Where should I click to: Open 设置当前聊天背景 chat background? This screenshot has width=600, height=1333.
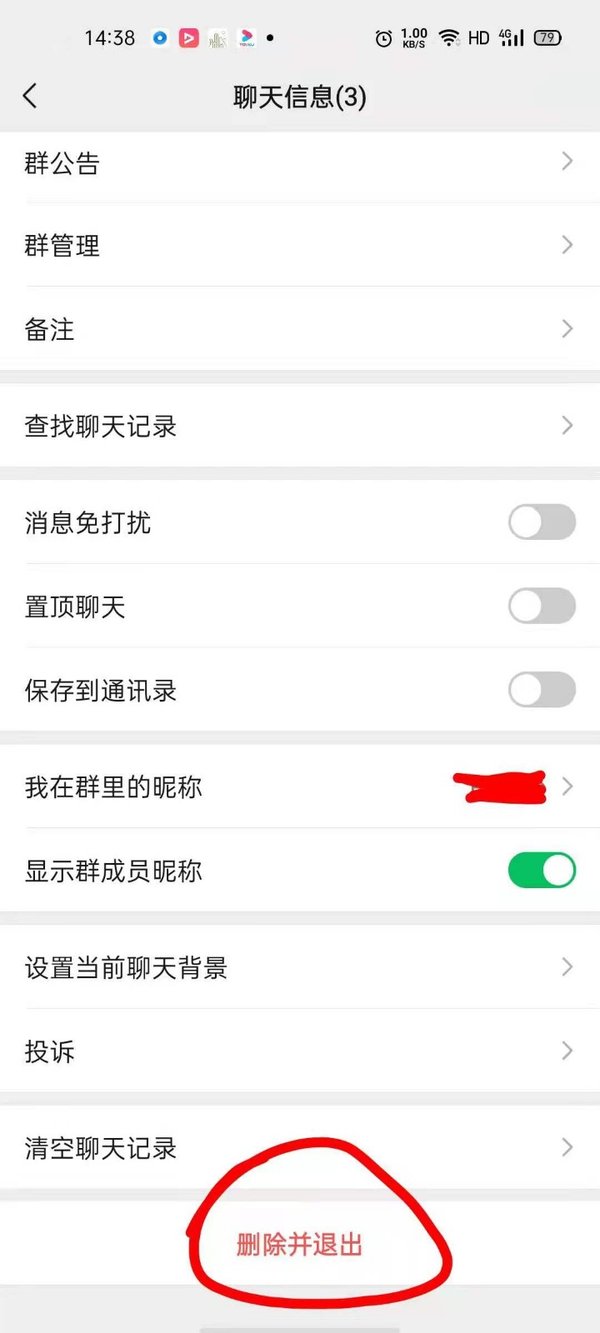[x=300, y=967]
